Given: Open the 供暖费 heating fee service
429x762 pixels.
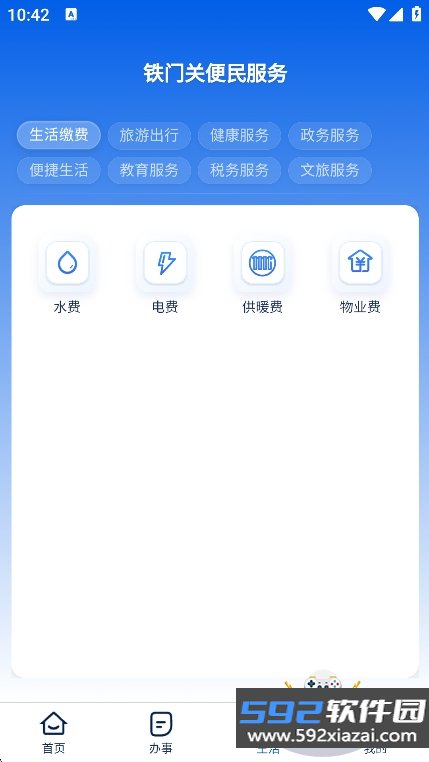Looking at the screenshot, I should point(263,277).
